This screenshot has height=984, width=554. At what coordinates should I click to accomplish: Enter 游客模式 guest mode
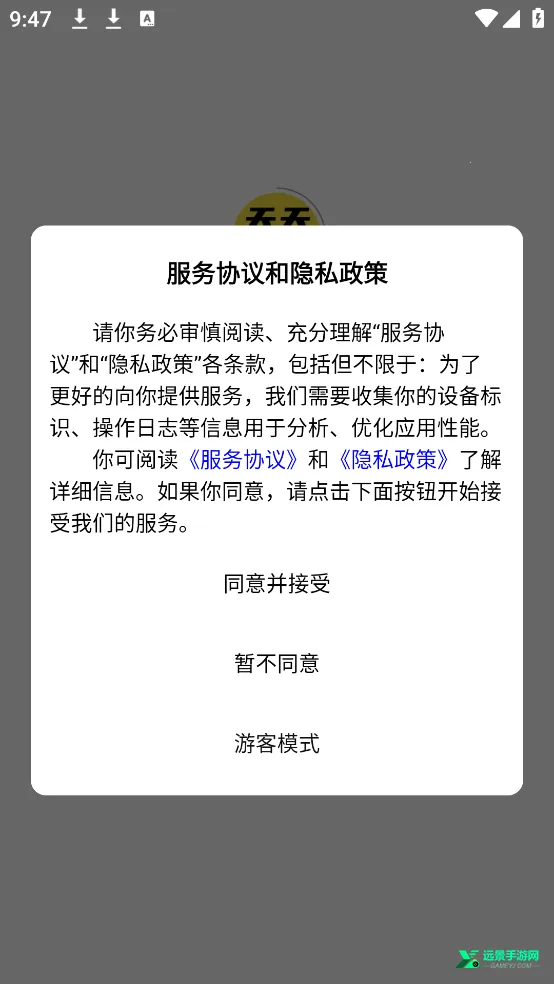(x=277, y=743)
